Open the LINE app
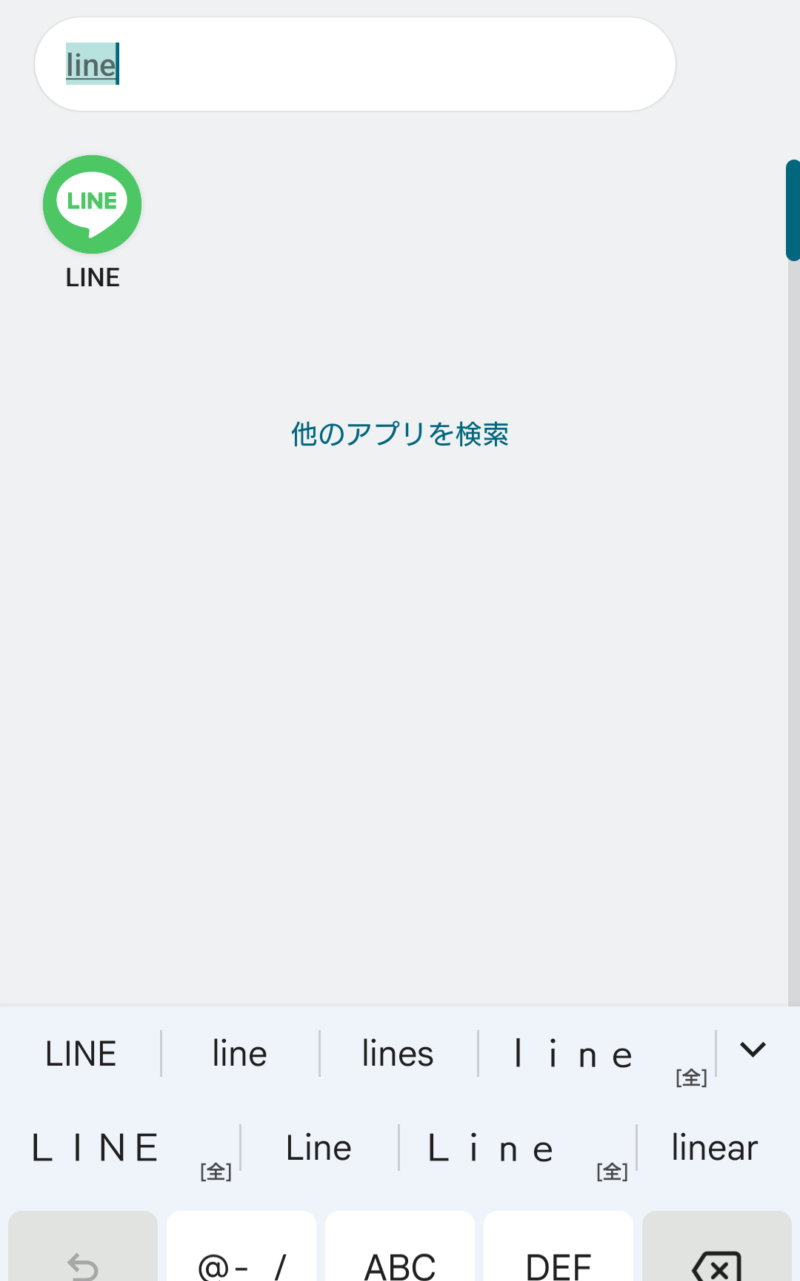Screen dimensions: 800x1281 tap(92, 222)
